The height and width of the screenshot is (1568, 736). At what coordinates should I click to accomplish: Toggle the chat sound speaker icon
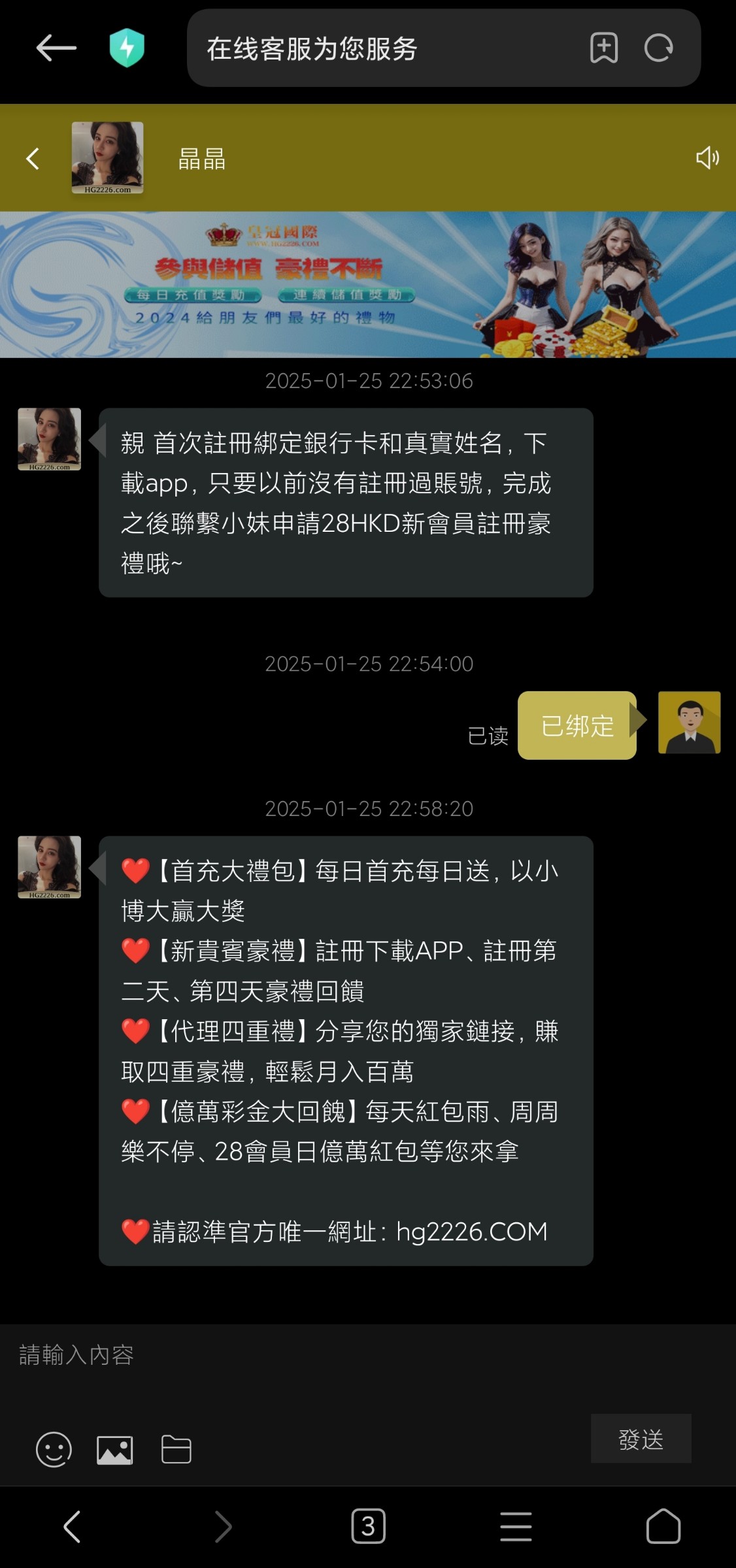click(x=707, y=157)
